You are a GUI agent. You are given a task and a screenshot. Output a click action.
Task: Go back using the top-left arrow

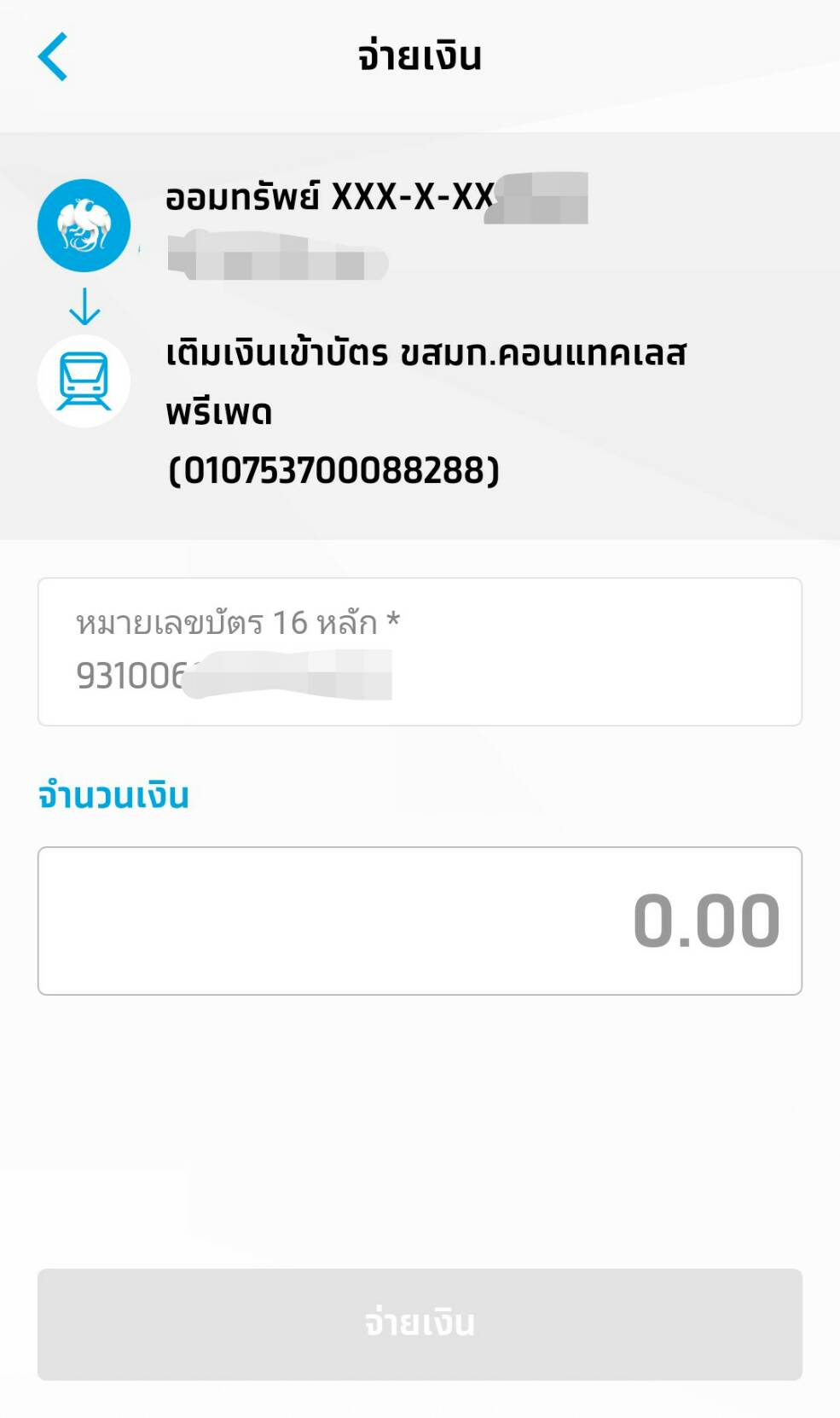click(53, 56)
